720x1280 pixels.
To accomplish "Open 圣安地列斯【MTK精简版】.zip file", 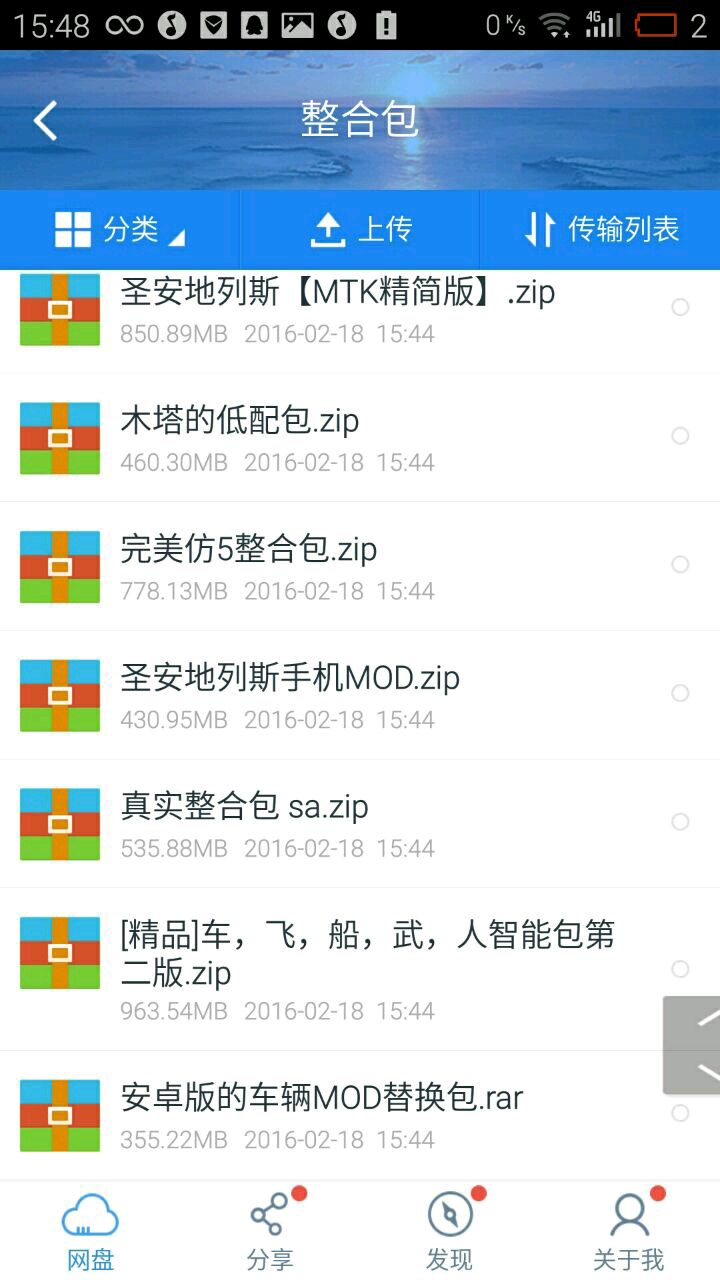I will [x=337, y=310].
